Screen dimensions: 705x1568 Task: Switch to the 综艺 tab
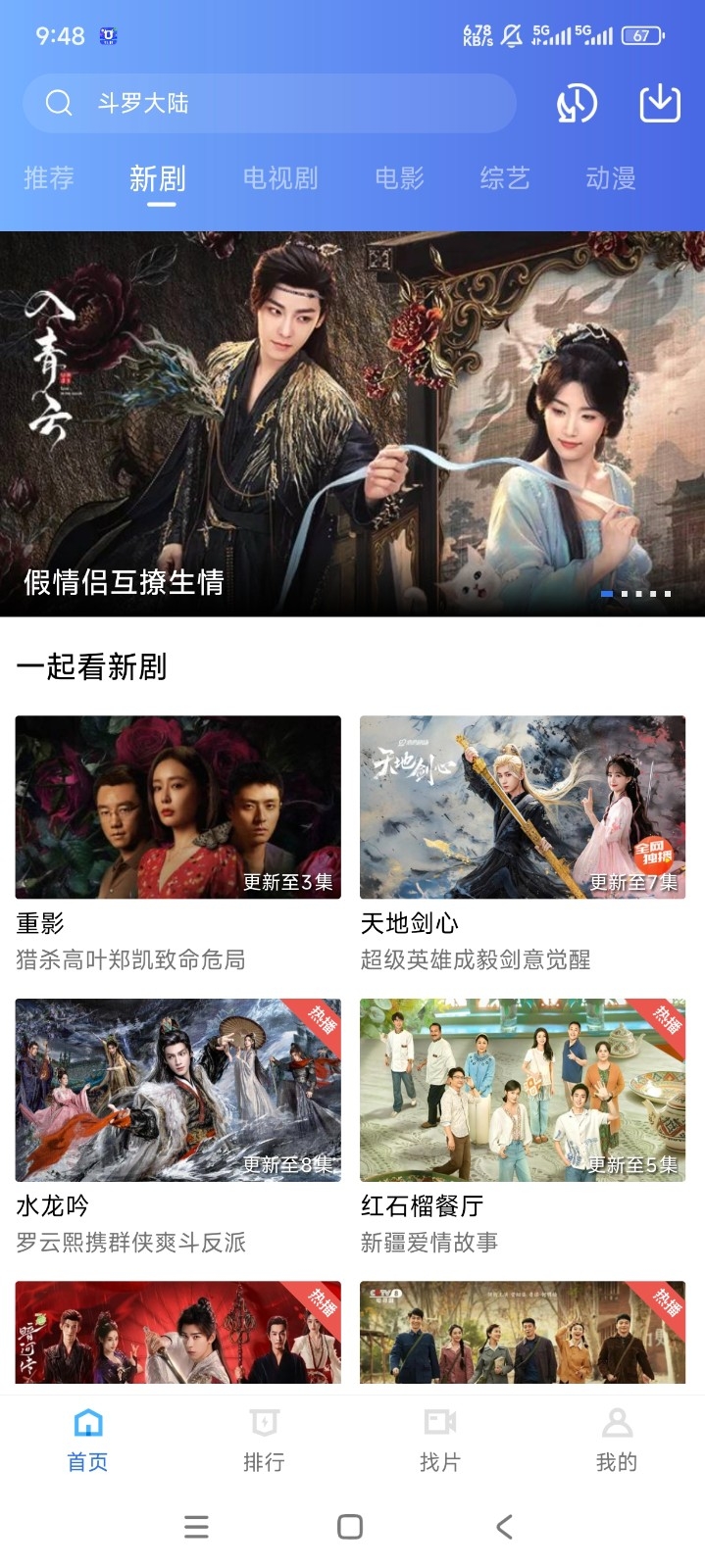[505, 178]
